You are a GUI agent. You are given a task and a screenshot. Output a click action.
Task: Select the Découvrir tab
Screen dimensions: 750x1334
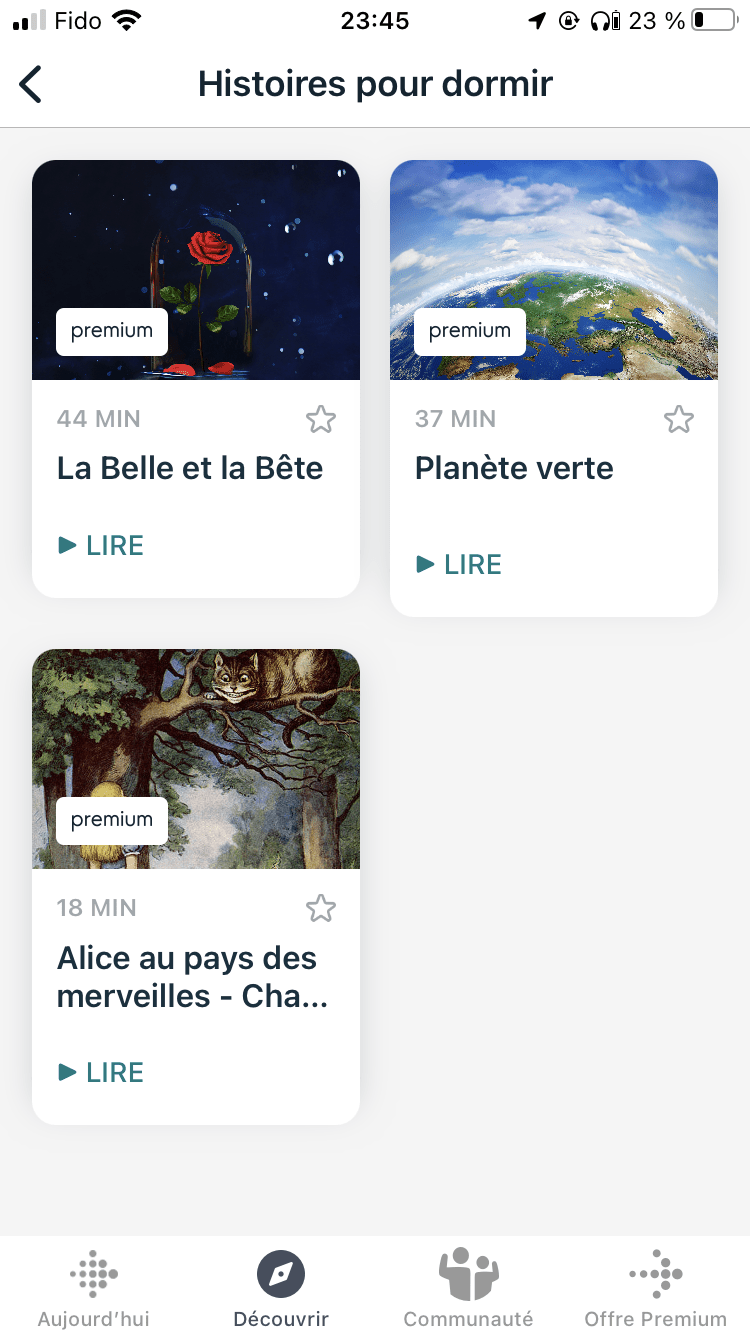point(281,1290)
